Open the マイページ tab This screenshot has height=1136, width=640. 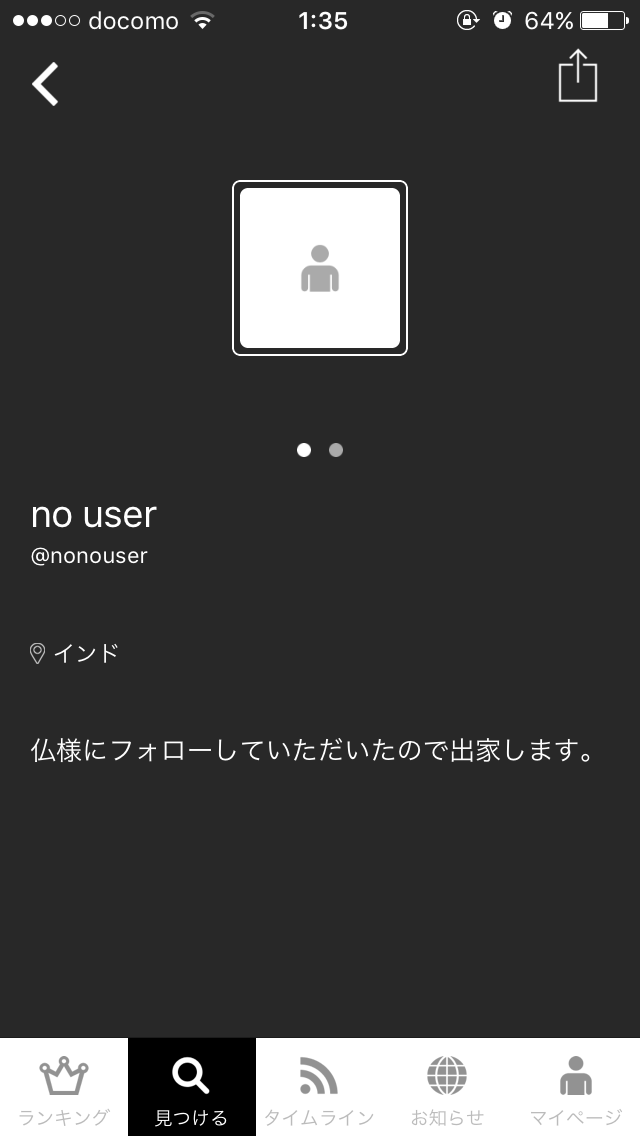pyautogui.click(x=575, y=1087)
